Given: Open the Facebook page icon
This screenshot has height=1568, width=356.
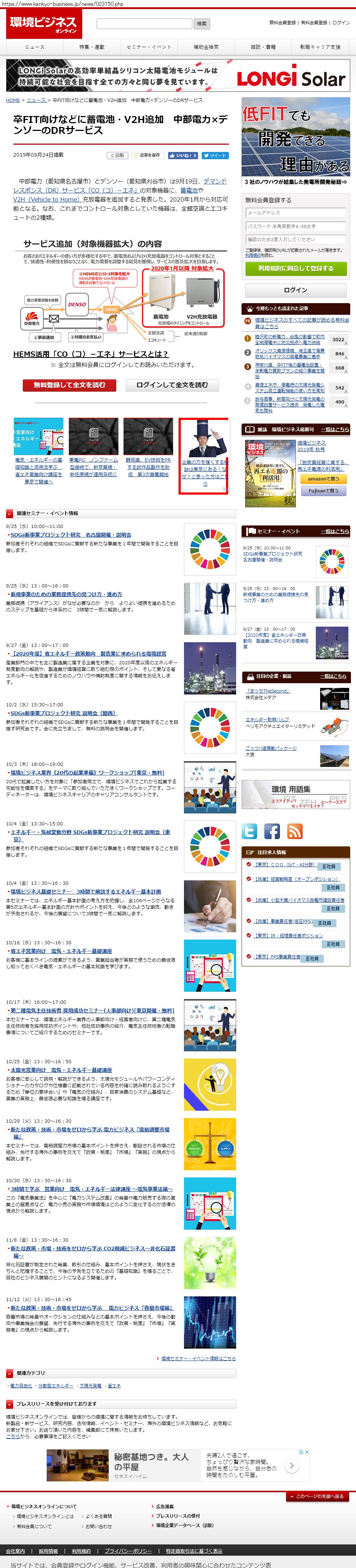Looking at the screenshot, I should [272, 831].
